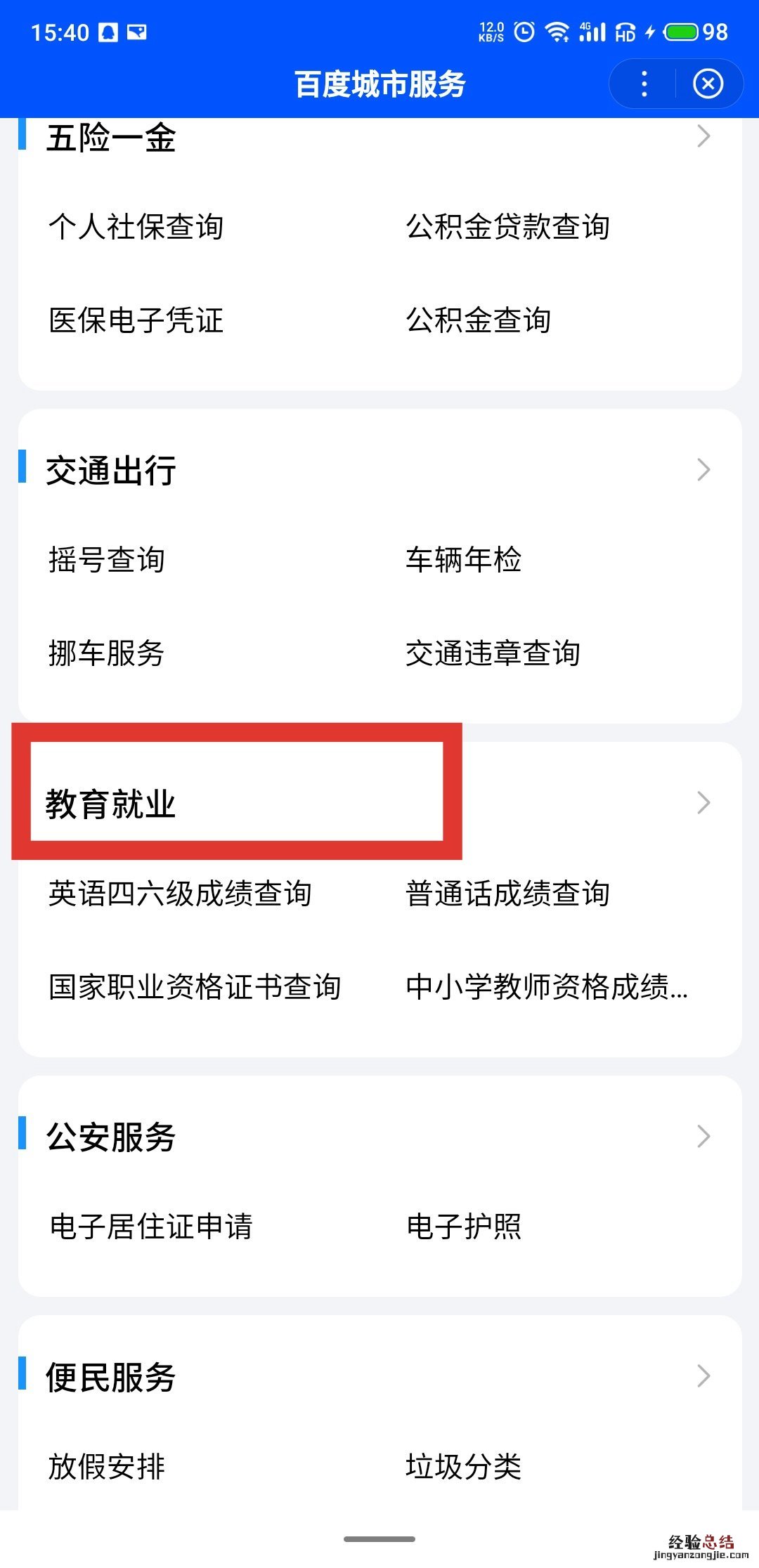Select 电子护照
Screen dimensions: 759x1568
coord(463,1227)
